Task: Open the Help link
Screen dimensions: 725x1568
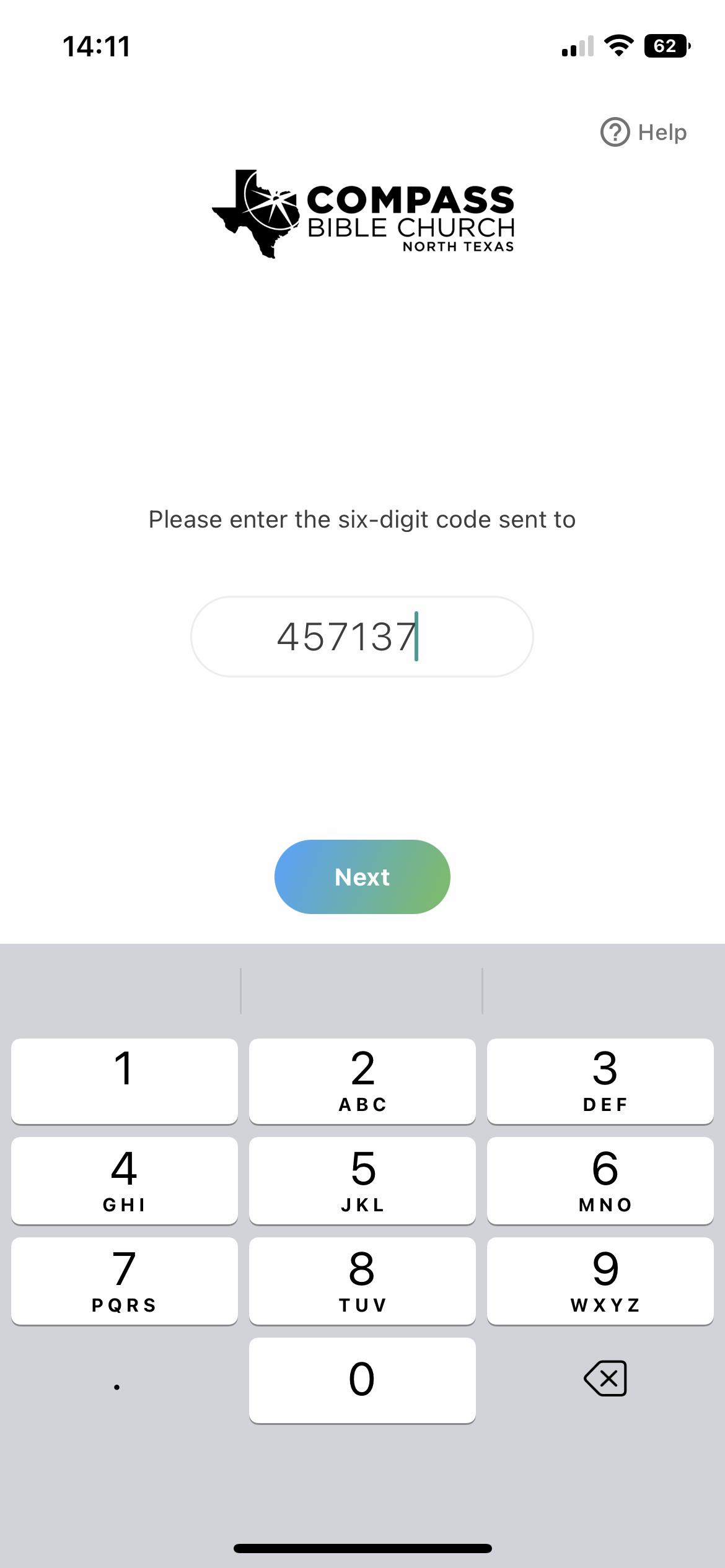Action: 644,132
